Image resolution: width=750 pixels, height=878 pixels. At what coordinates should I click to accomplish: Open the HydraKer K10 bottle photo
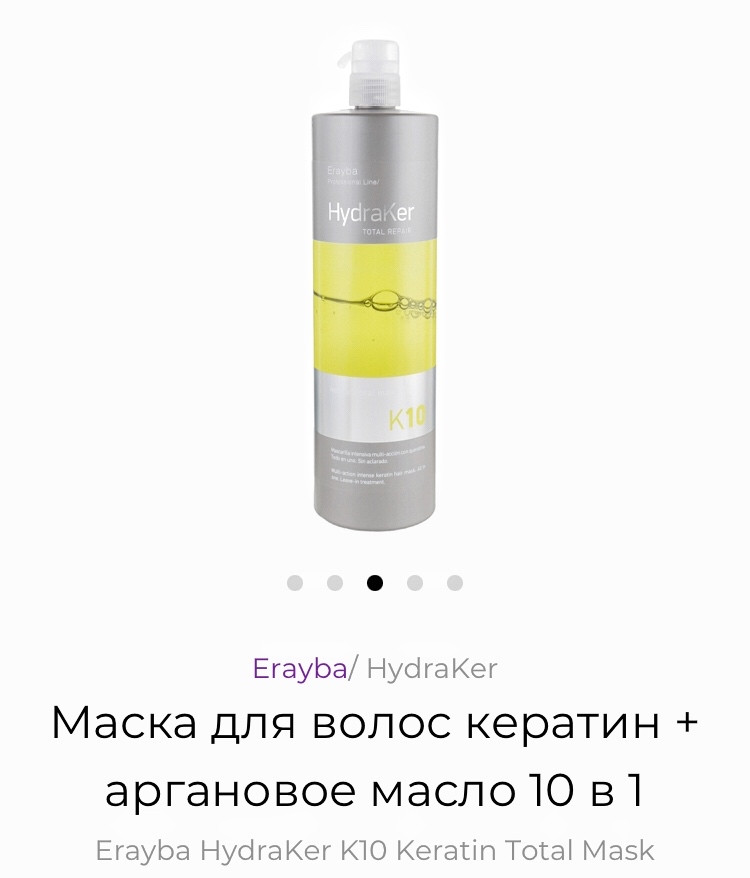(375, 290)
